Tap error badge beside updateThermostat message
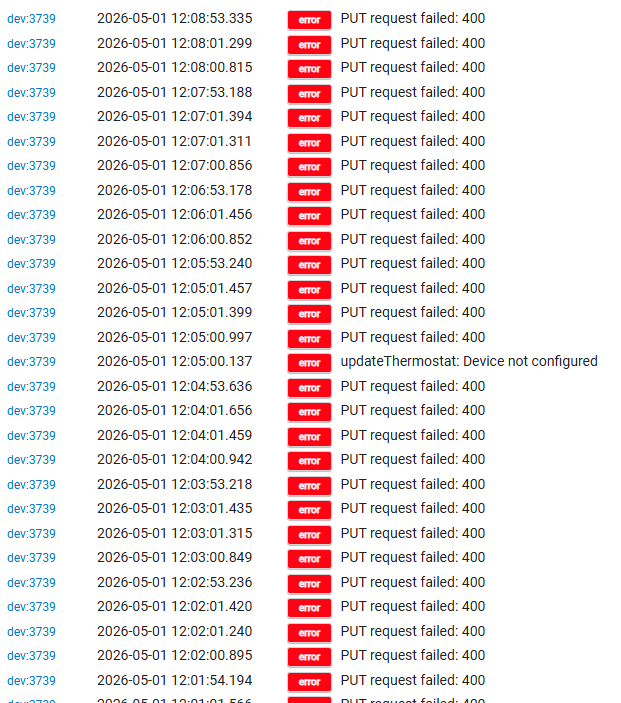Viewport: 621px width, 703px height. [309, 363]
